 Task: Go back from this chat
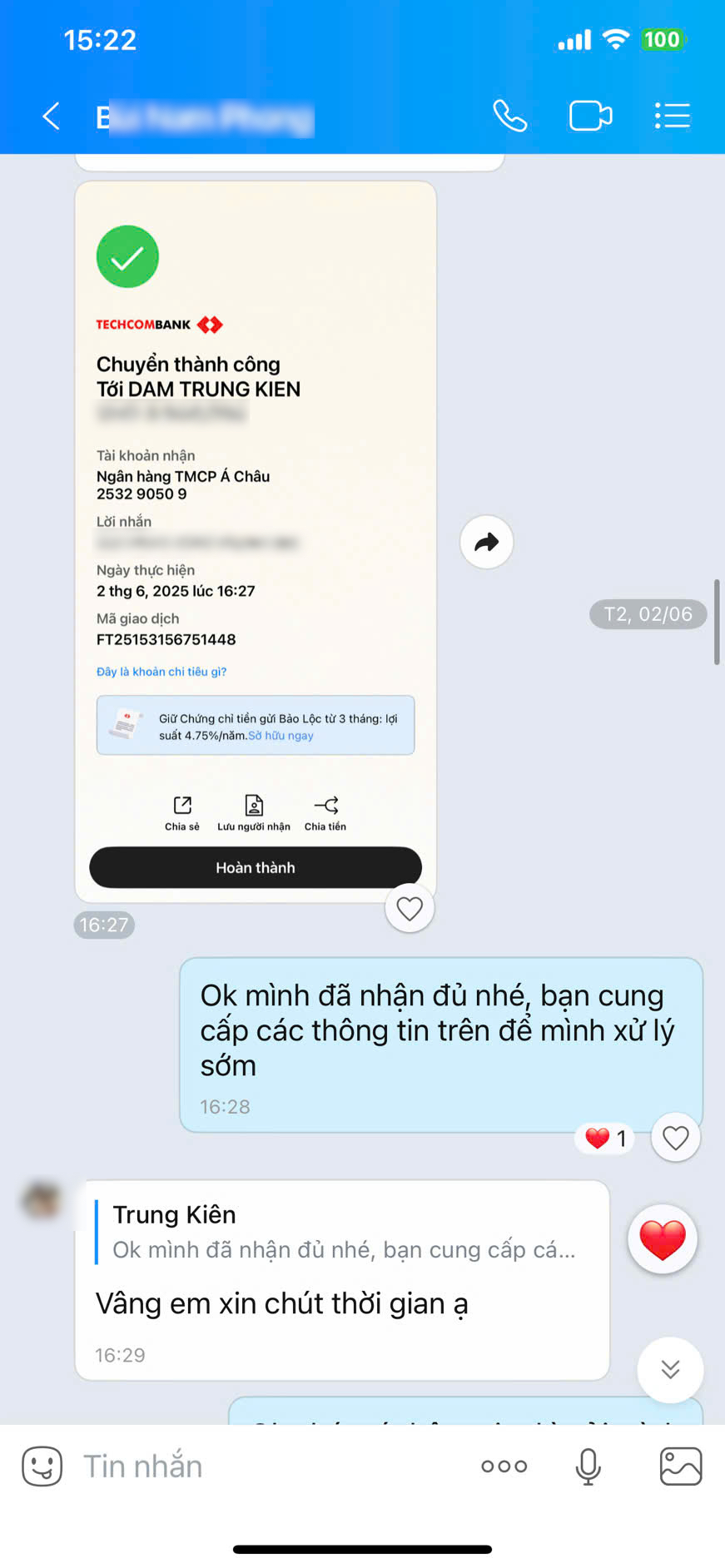point(52,117)
